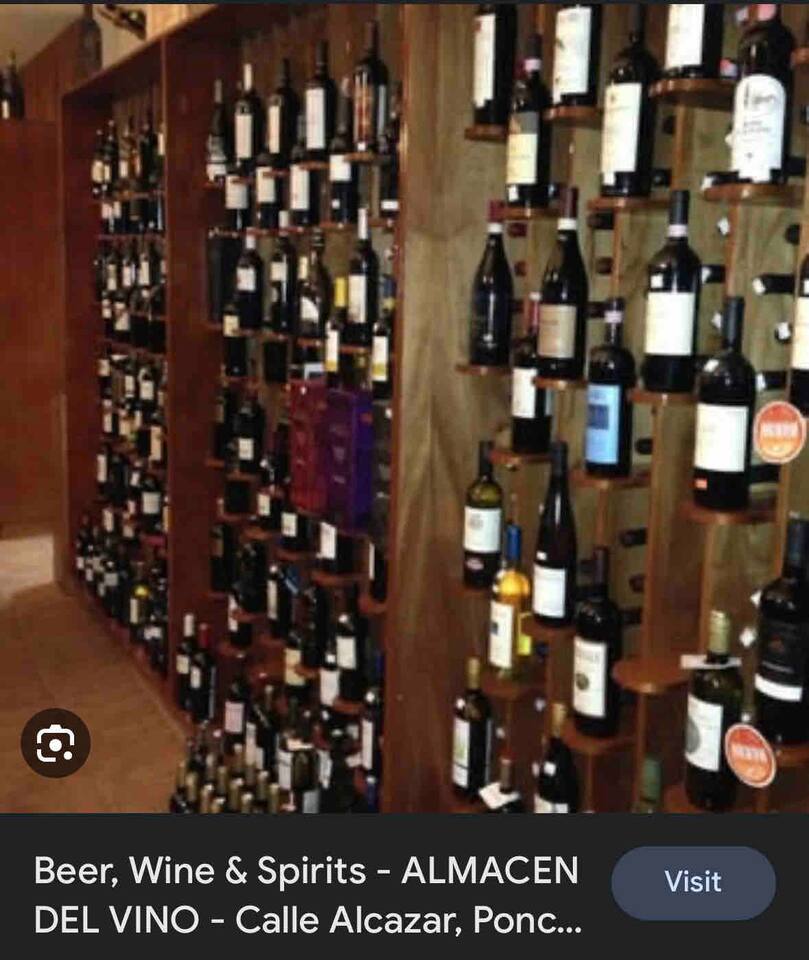809x960 pixels.
Task: Open the Almacen Del Vino result title
Action: click(x=306, y=895)
